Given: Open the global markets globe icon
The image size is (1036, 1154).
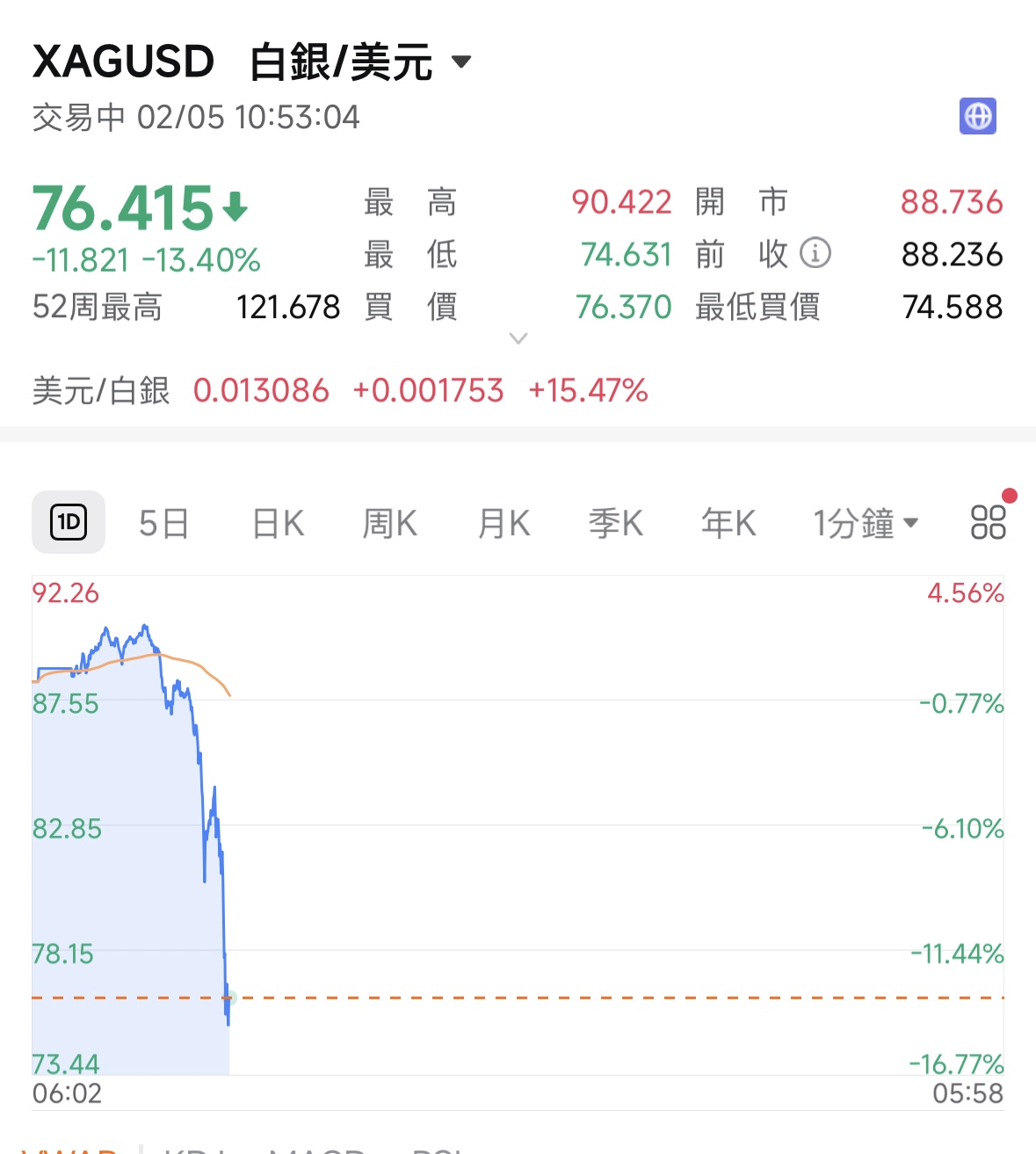Looking at the screenshot, I should click(978, 114).
